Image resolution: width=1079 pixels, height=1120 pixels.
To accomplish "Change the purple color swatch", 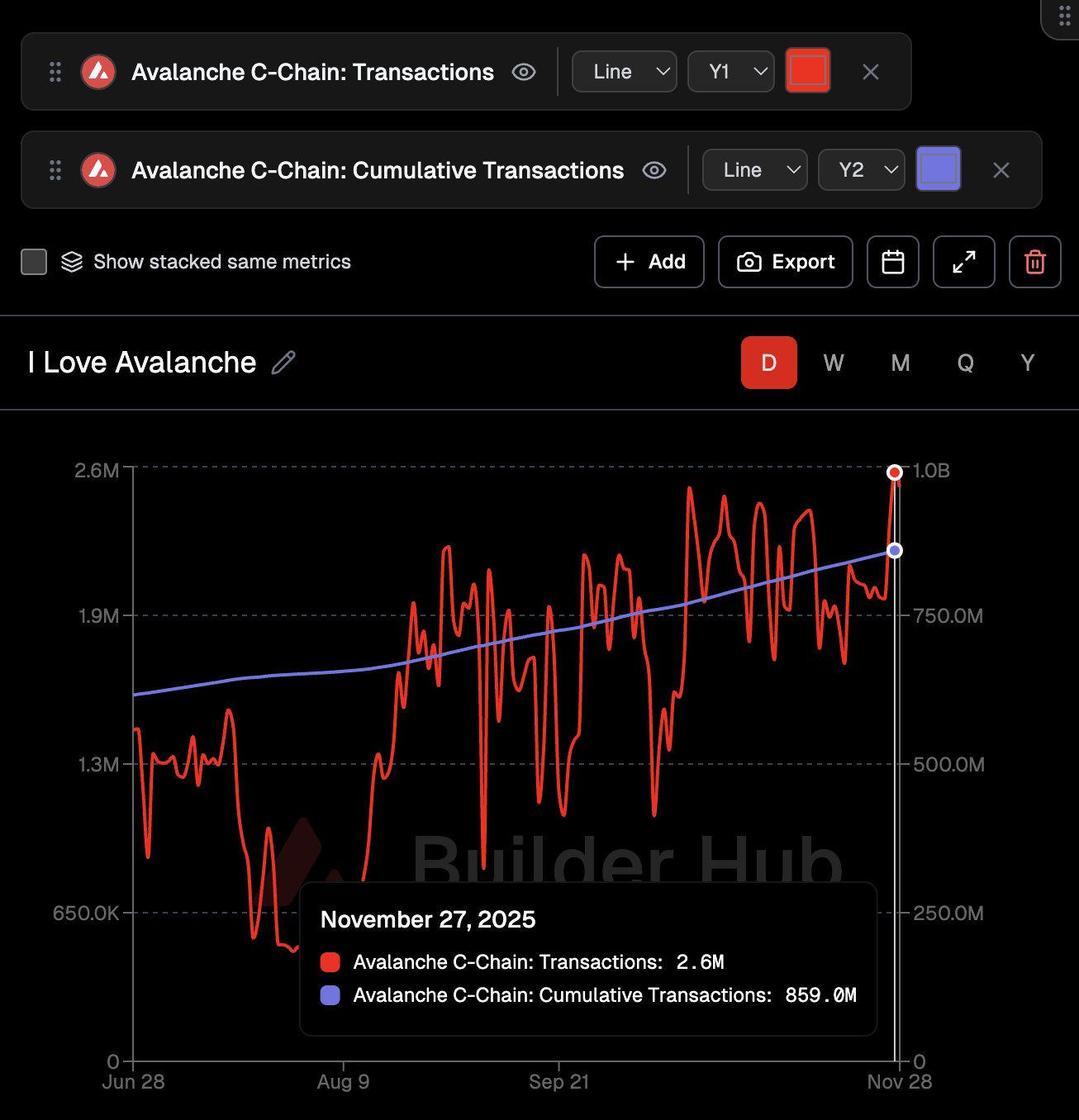I will (938, 169).
